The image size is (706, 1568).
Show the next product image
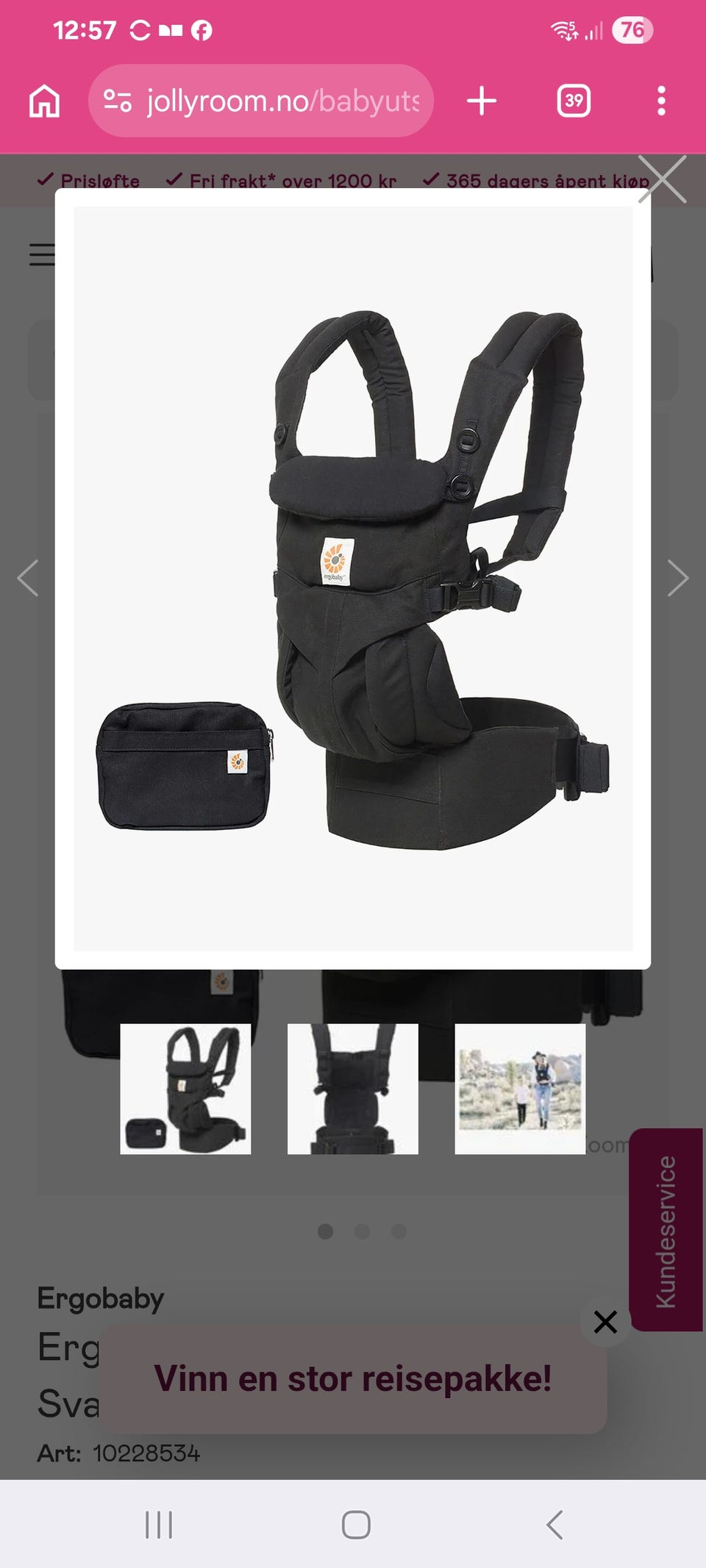click(677, 578)
